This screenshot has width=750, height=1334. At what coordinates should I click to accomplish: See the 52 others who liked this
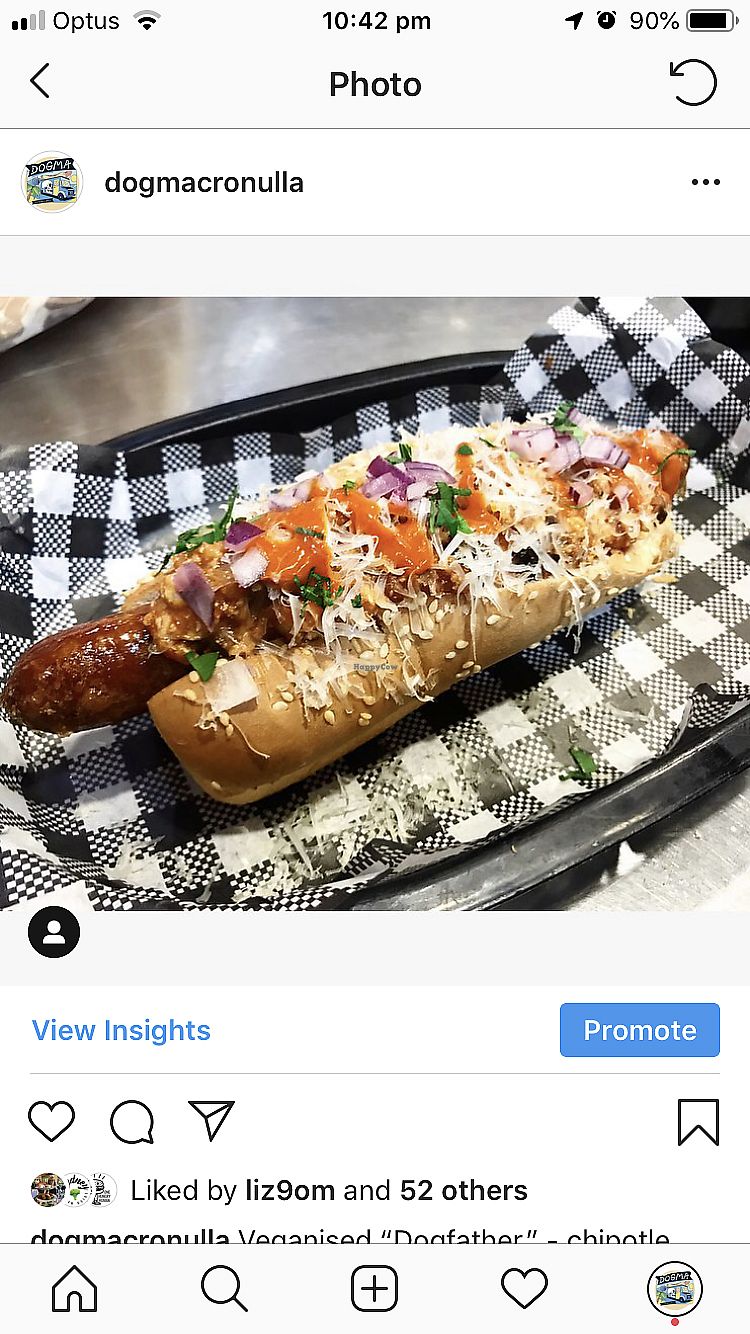coord(463,1190)
